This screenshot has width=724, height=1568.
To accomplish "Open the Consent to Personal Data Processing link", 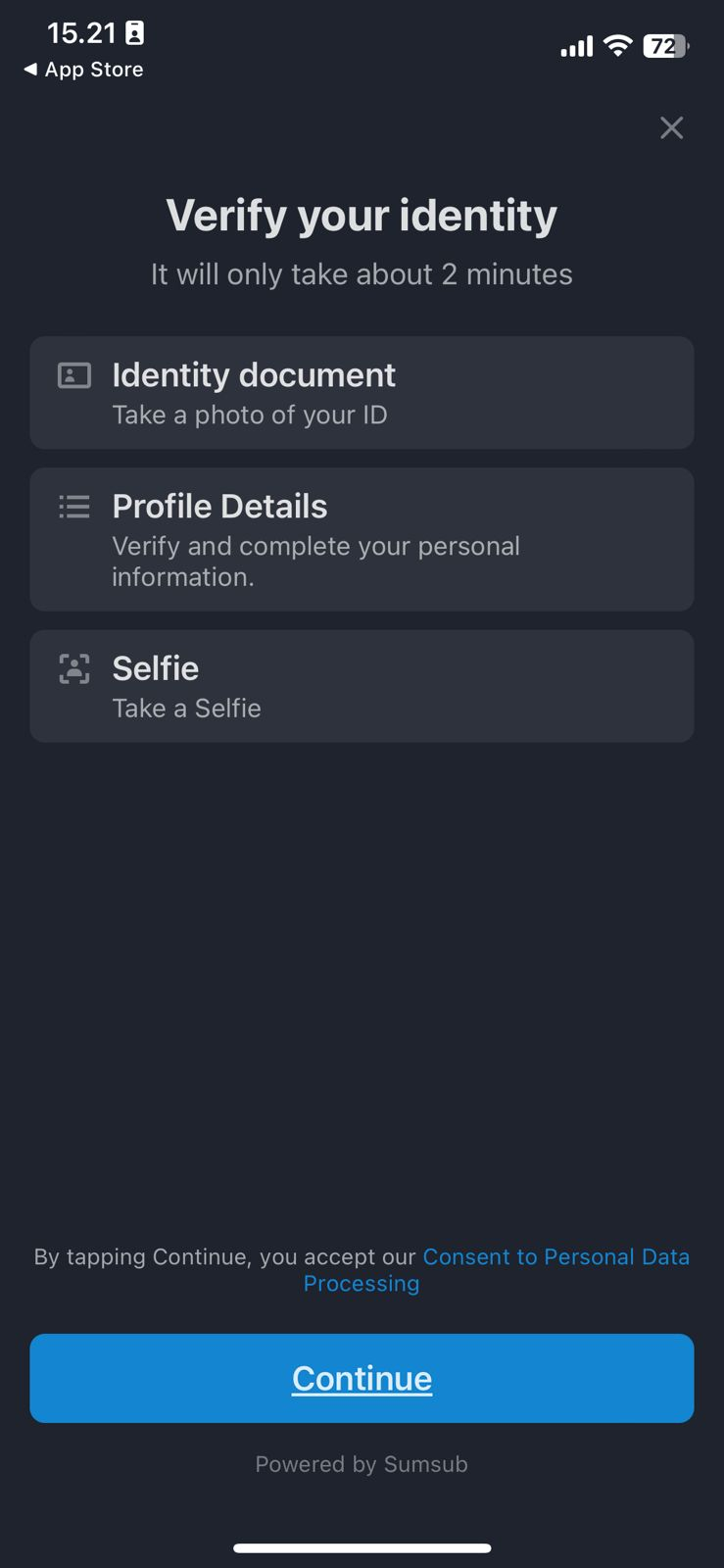I will [x=555, y=1257].
